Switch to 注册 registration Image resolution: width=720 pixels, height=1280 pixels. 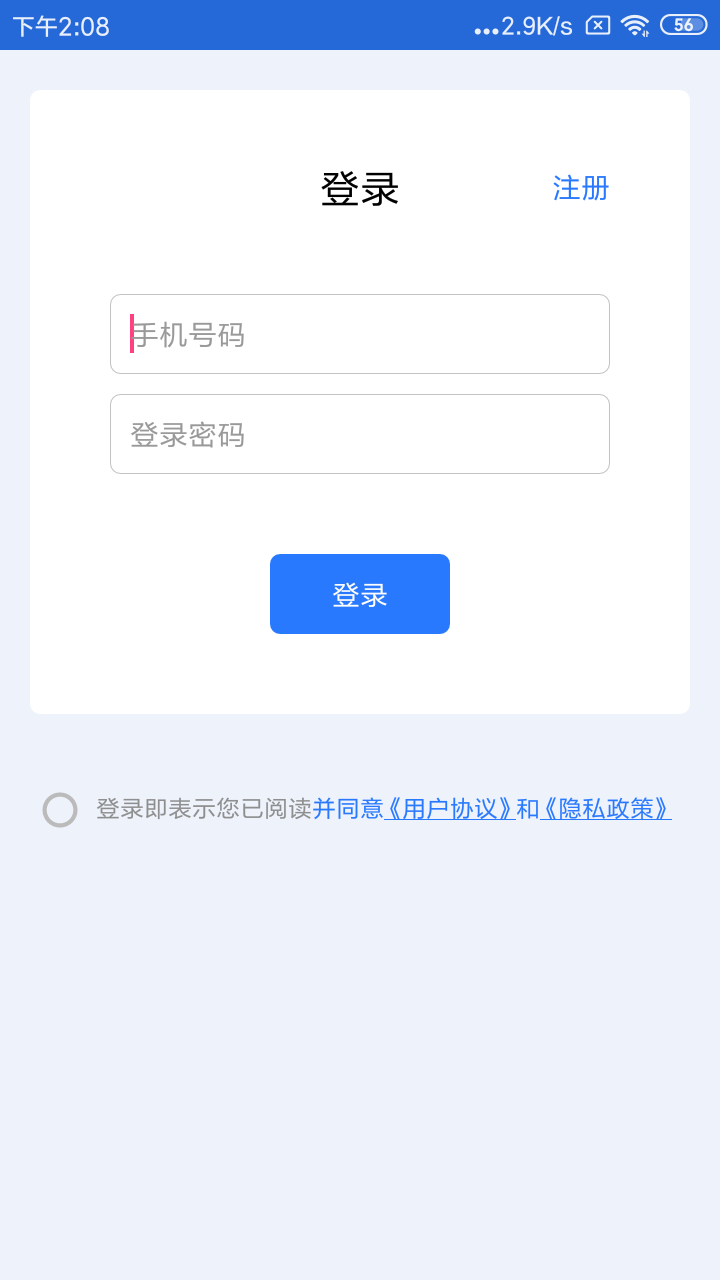pyautogui.click(x=580, y=189)
